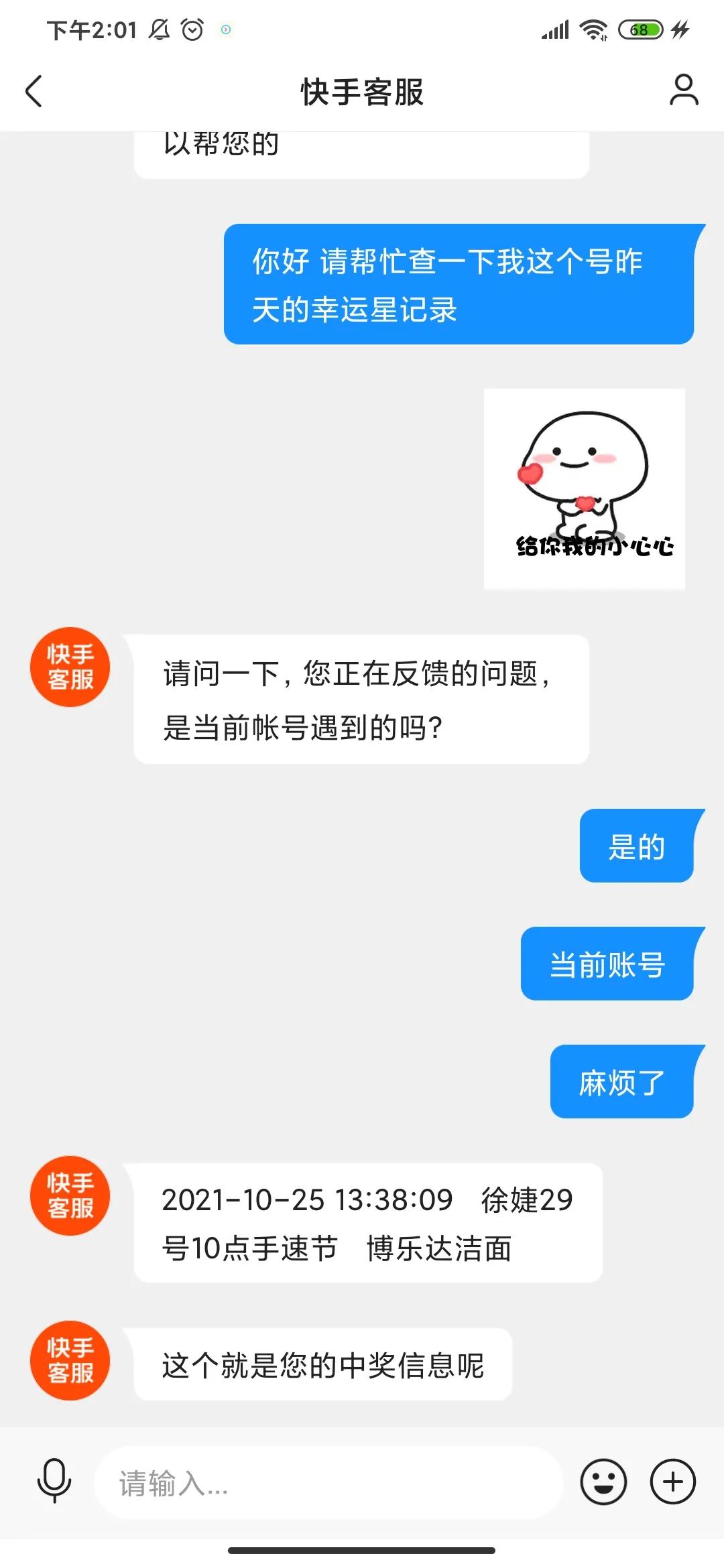Tap the battery indicator showing 68
Image resolution: width=724 pixels, height=1568 pixels.
[x=640, y=29]
